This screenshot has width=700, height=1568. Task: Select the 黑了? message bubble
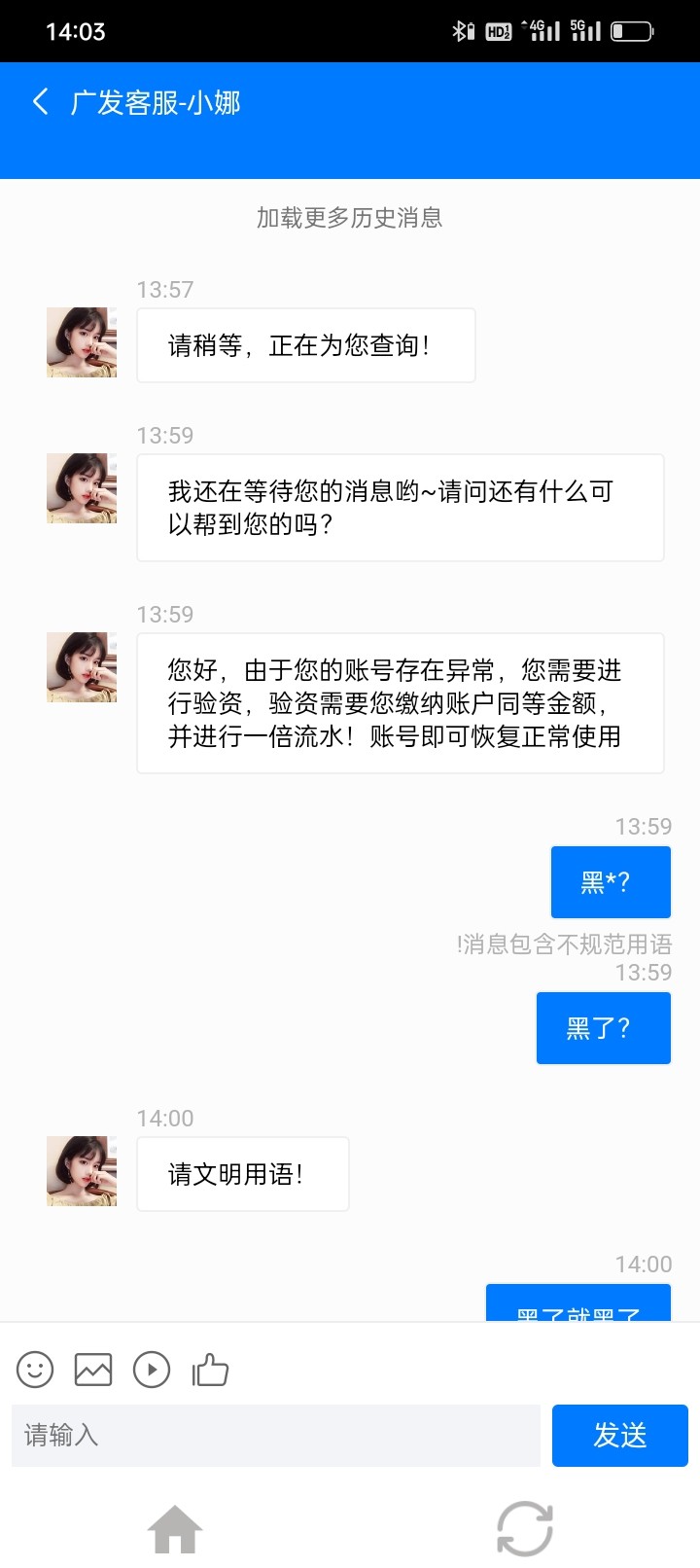[x=603, y=1027]
